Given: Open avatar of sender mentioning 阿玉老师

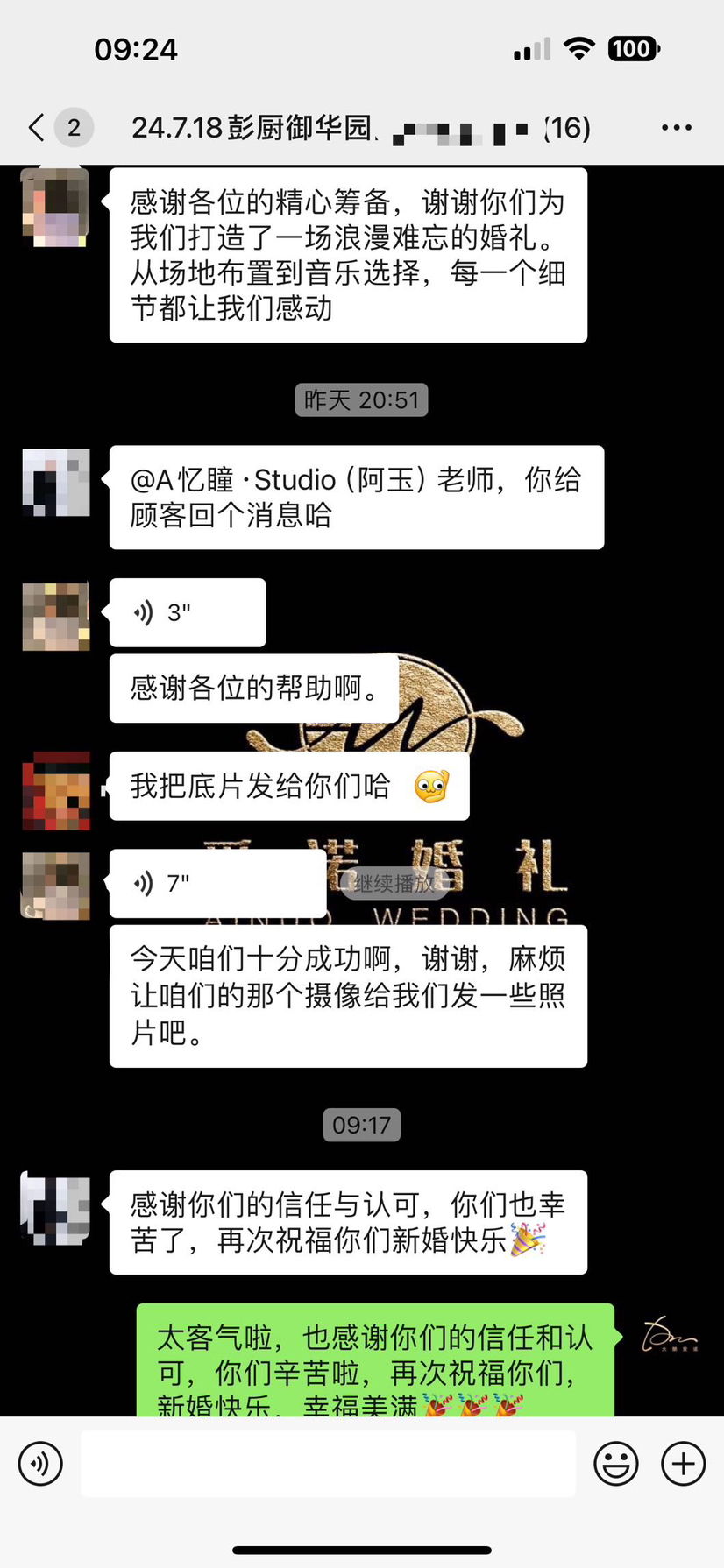Looking at the screenshot, I should [x=56, y=482].
